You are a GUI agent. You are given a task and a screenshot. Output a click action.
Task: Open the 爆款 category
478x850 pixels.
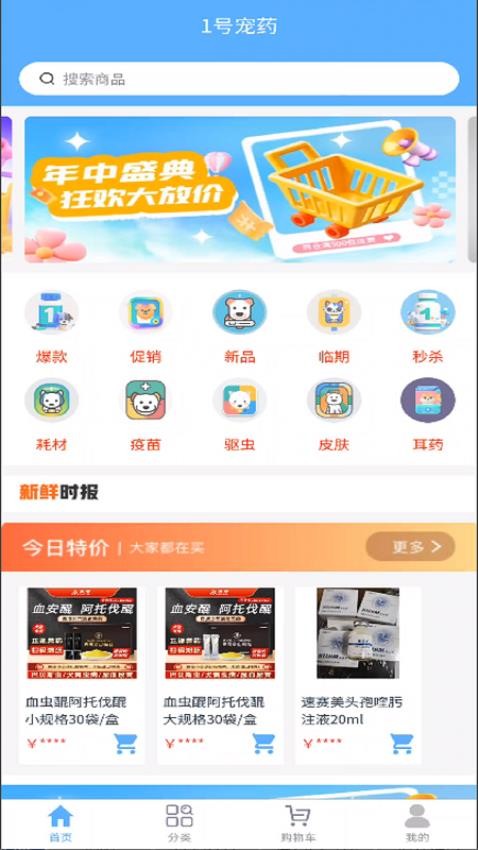tap(51, 327)
